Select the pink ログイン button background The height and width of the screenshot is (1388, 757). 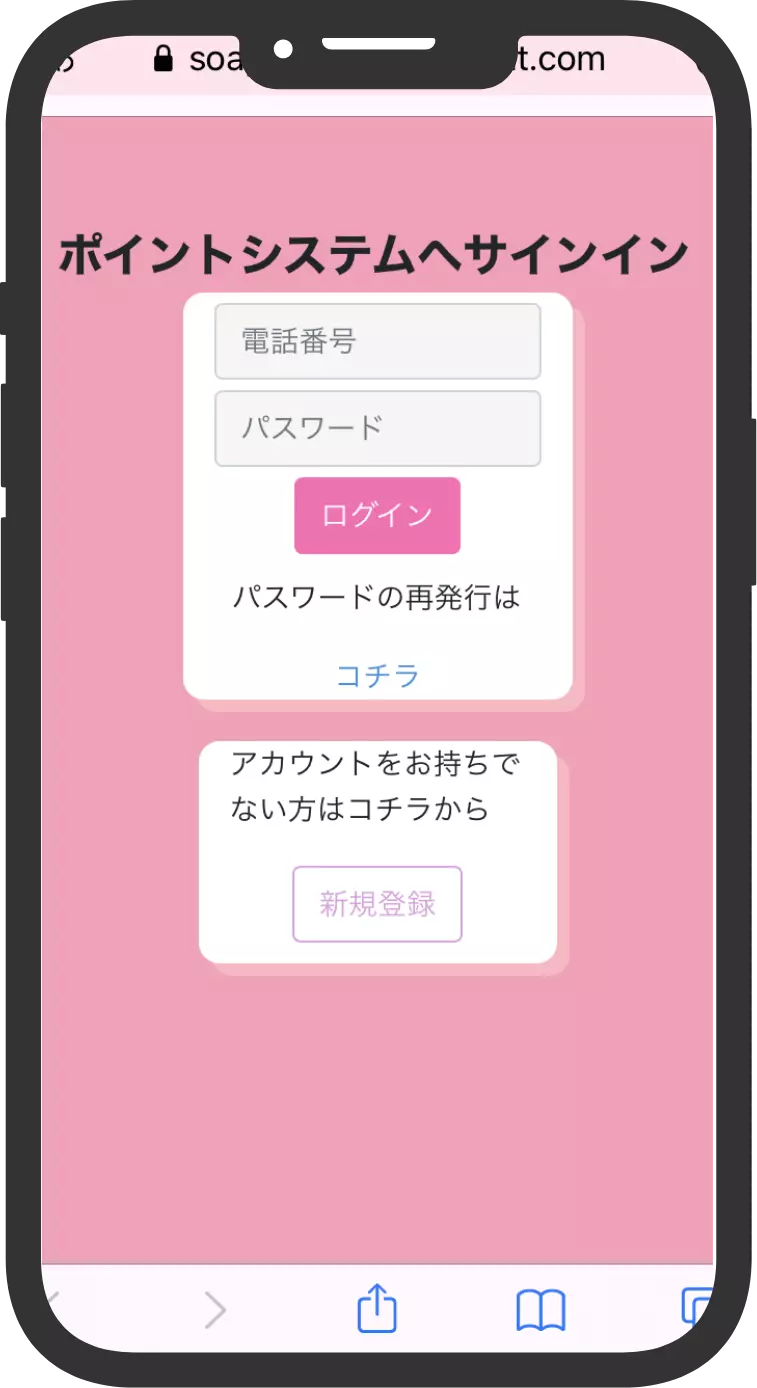(377, 515)
